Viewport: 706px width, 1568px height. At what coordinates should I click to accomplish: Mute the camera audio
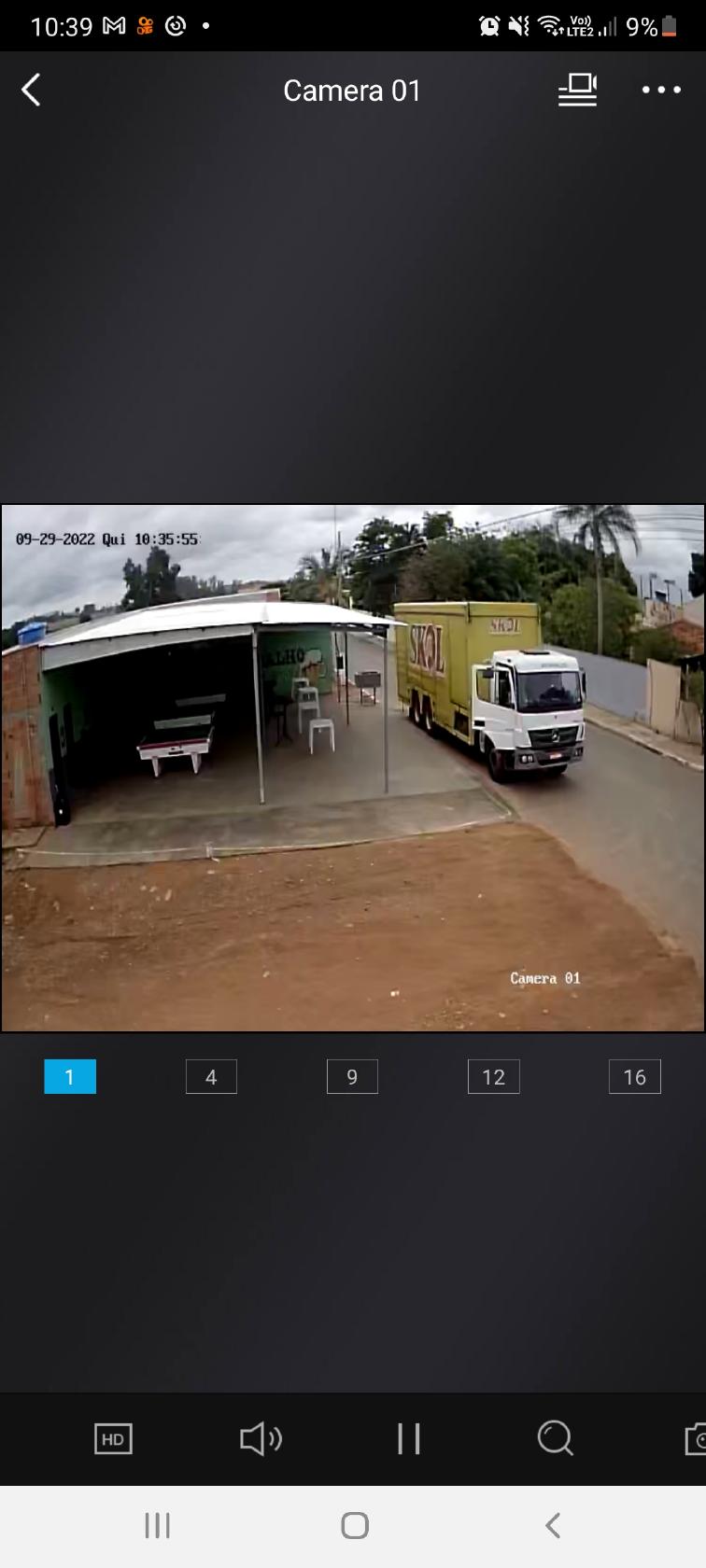tap(261, 1438)
